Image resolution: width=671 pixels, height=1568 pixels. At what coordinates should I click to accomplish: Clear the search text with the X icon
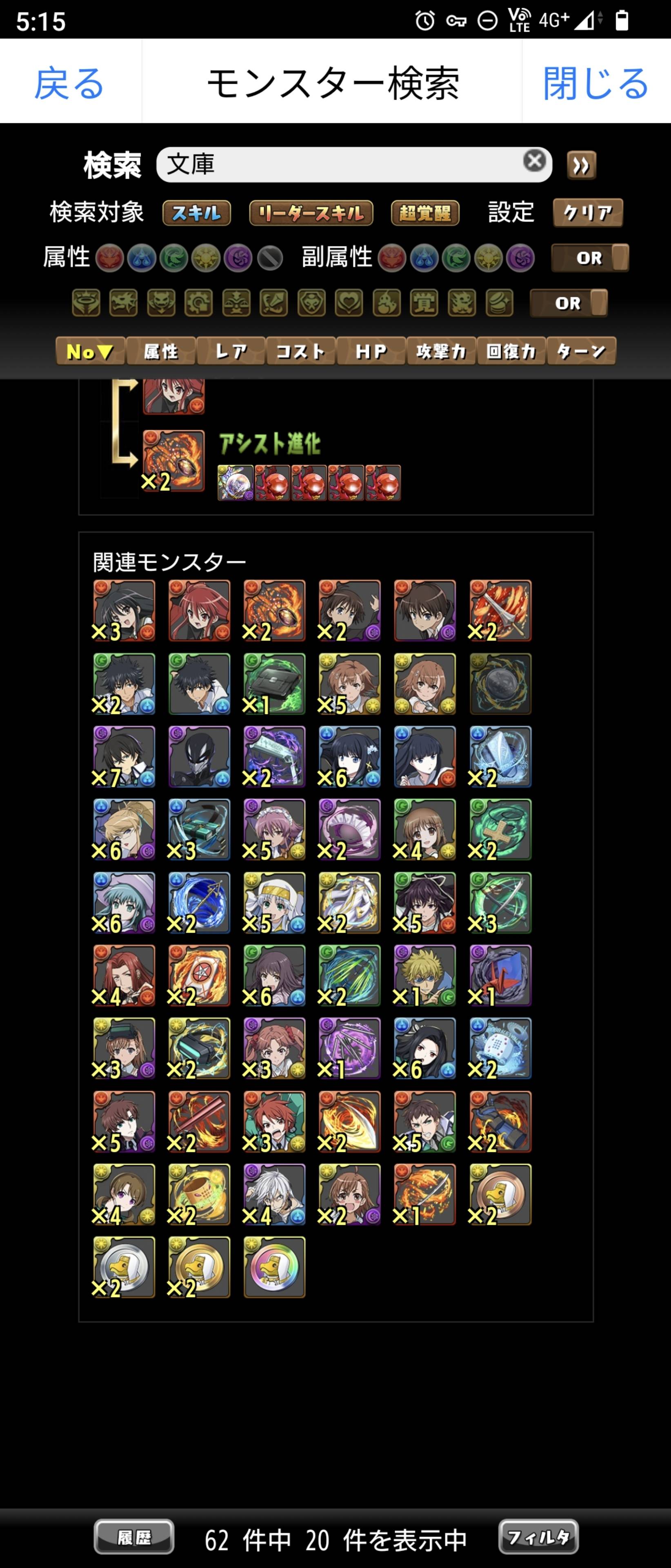tap(534, 161)
